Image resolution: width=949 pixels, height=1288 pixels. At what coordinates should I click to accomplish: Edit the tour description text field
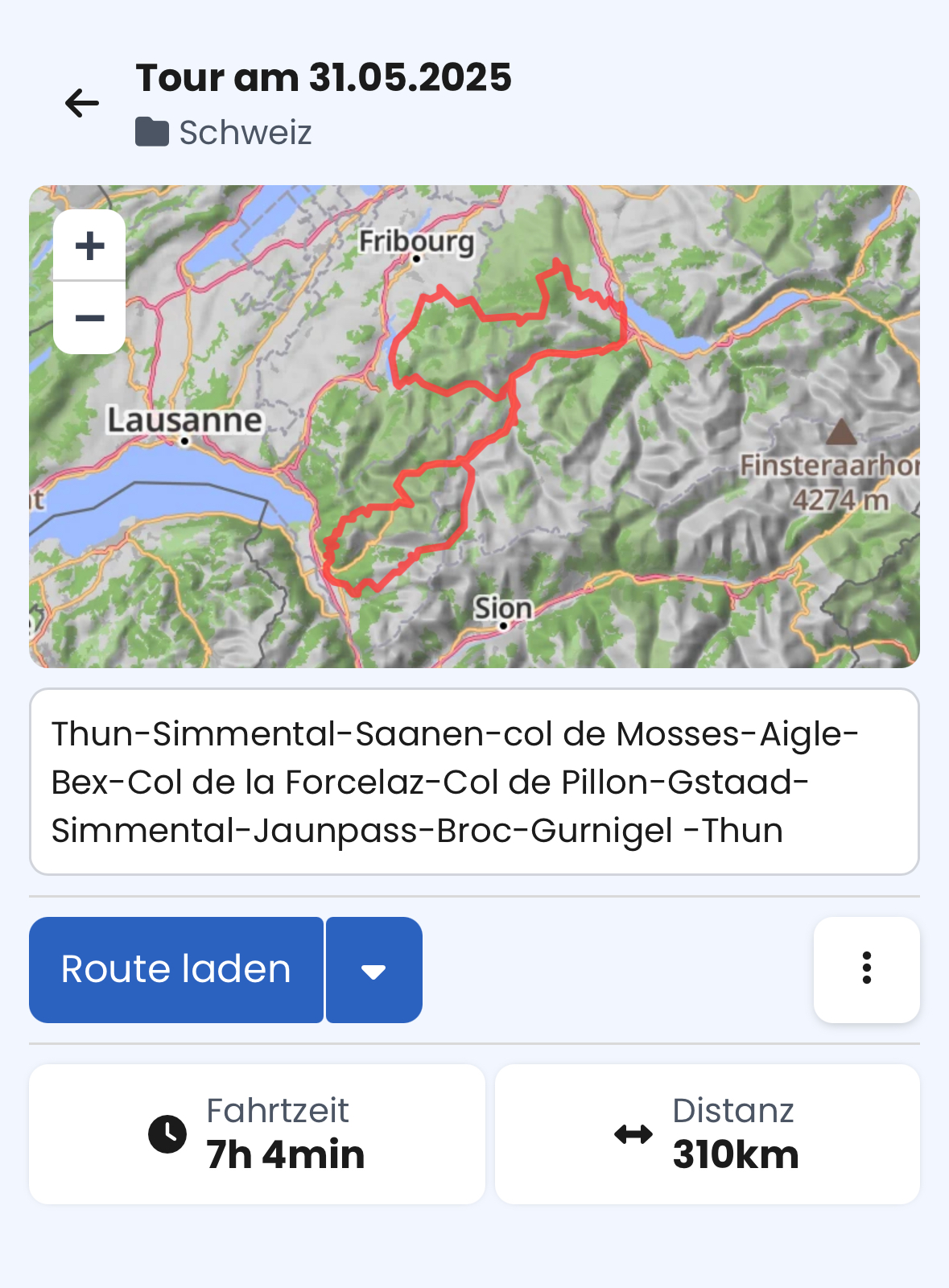click(x=474, y=782)
